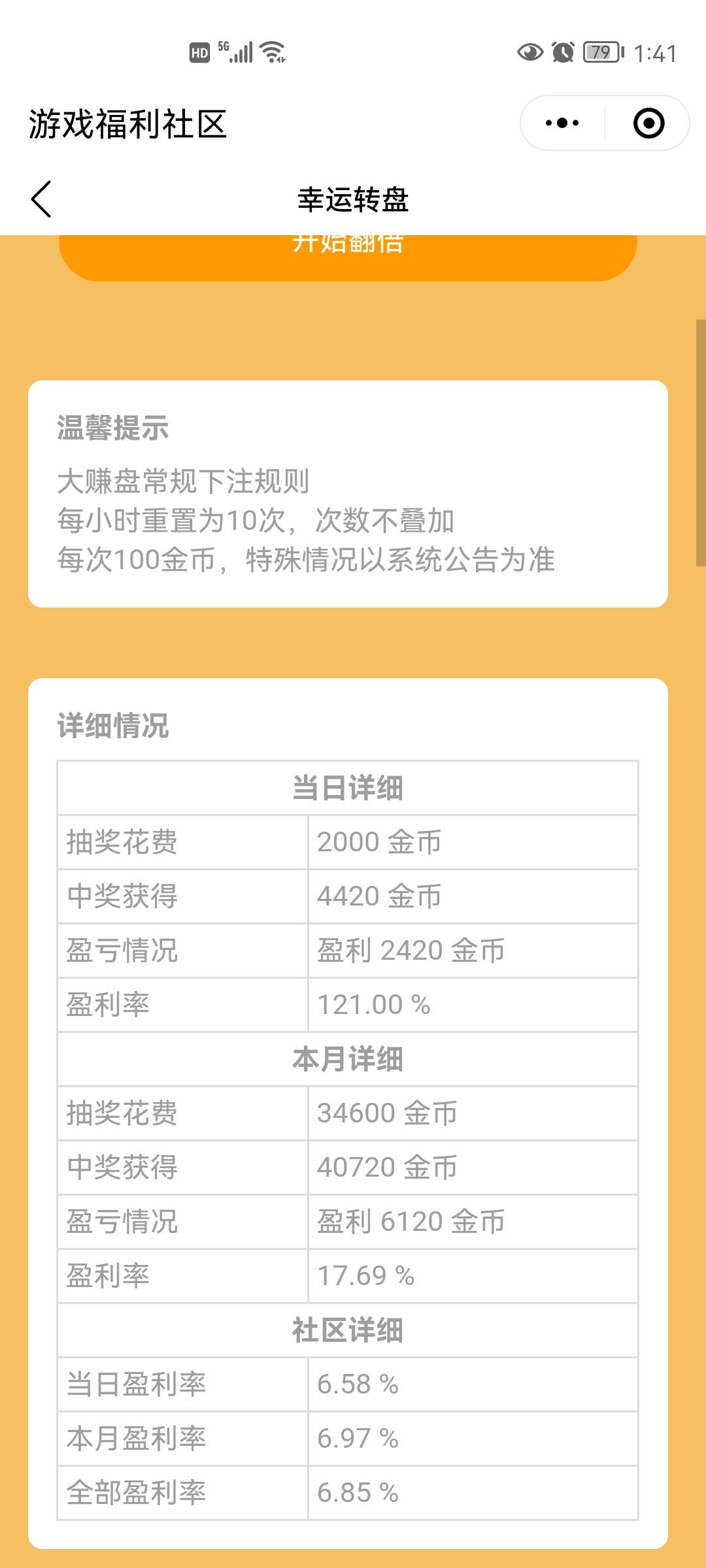The width and height of the screenshot is (706, 1568).
Task: Tap the orange 开始翻倍 button
Action: (x=348, y=257)
